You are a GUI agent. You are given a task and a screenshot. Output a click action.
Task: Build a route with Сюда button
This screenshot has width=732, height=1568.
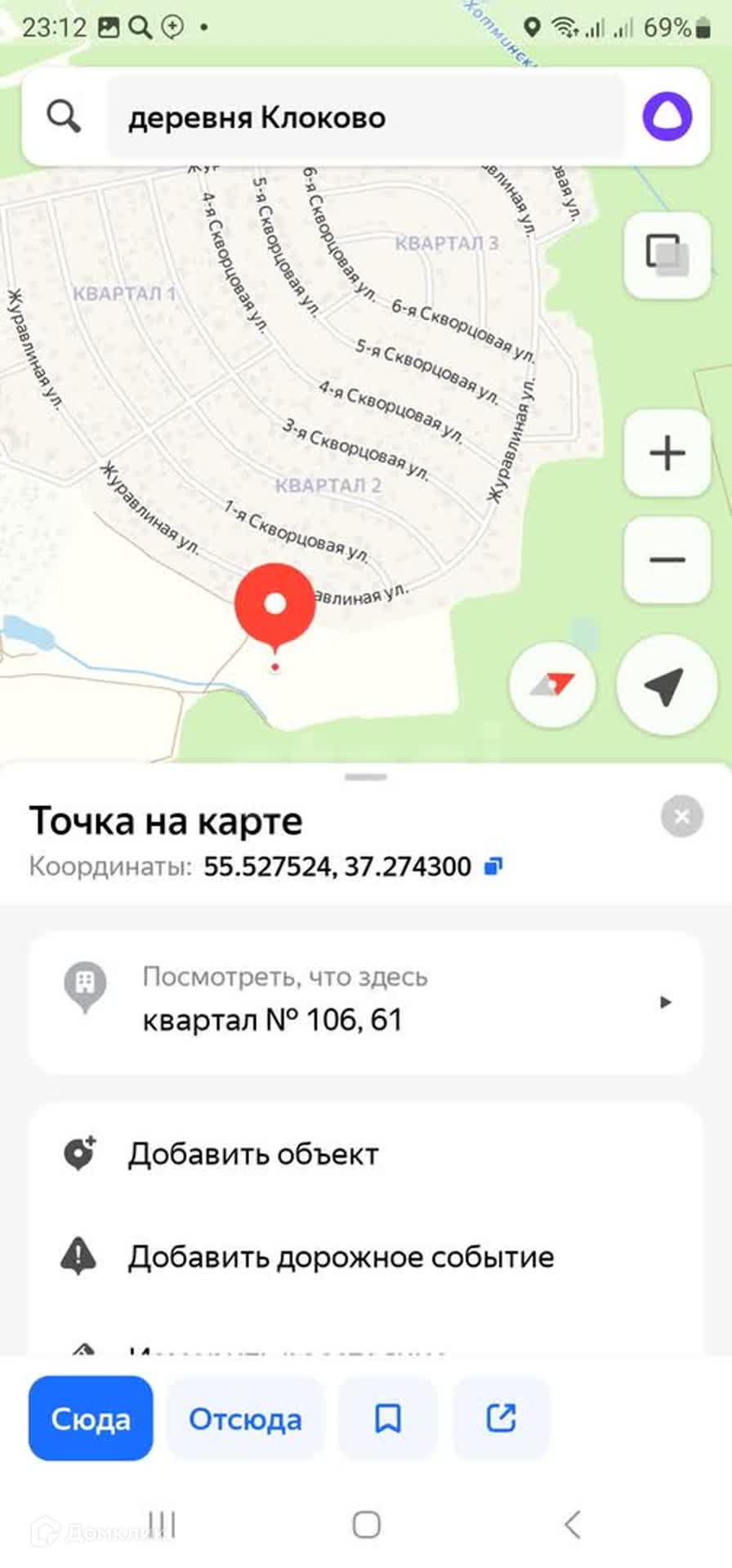coord(91,1419)
